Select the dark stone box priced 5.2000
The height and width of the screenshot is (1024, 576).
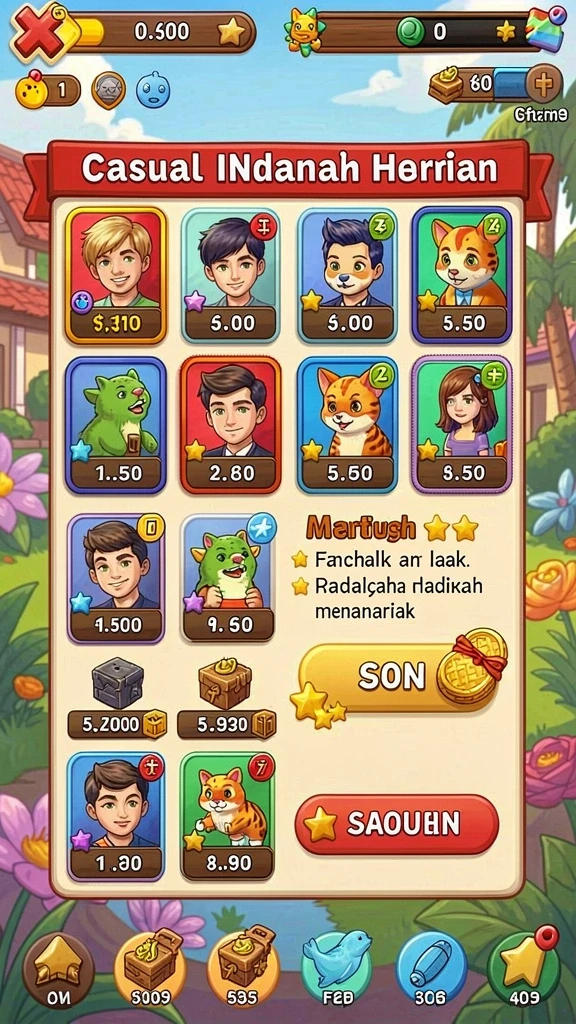pyautogui.click(x=118, y=697)
